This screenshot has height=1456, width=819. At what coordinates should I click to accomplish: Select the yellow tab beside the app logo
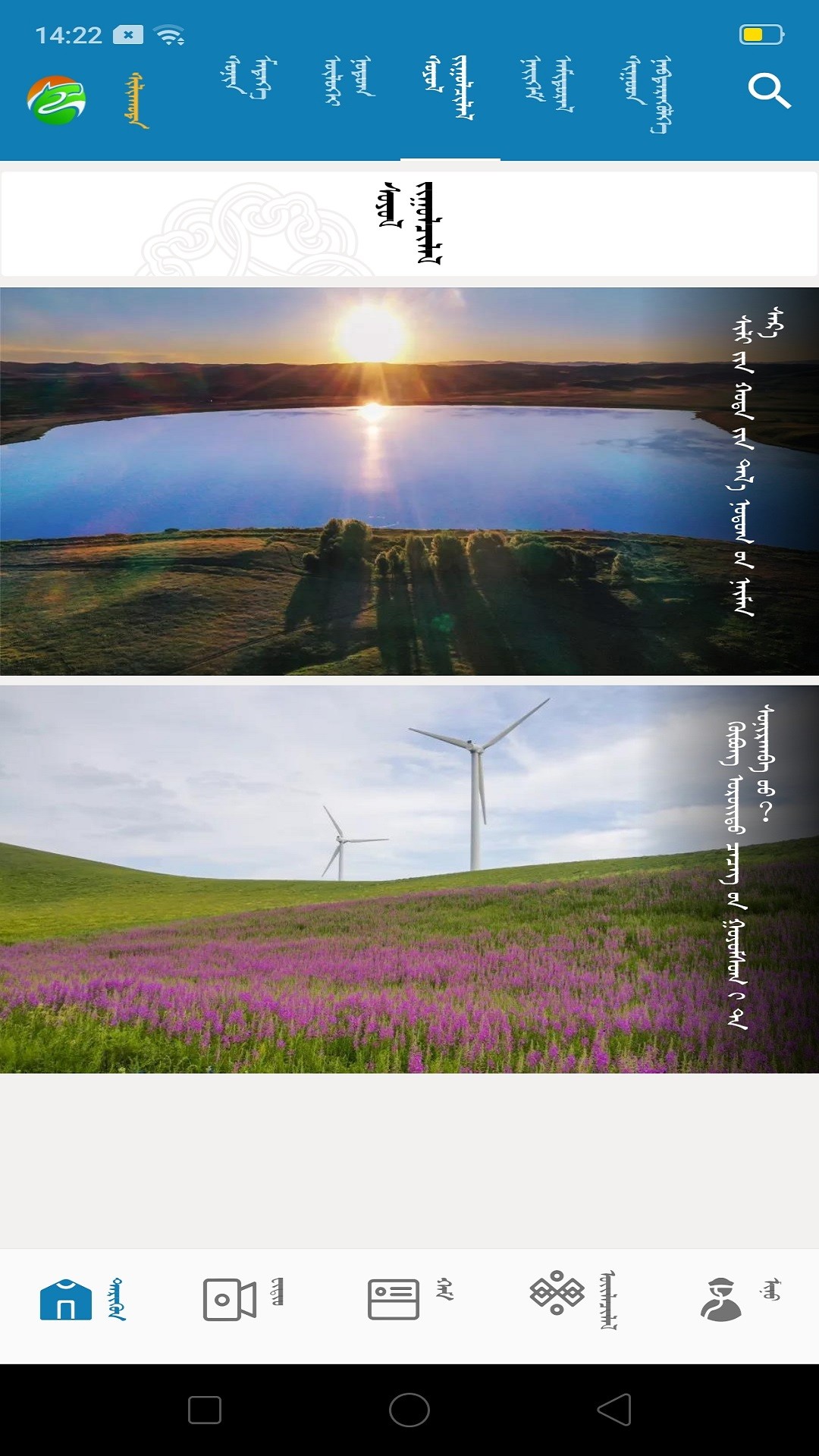pos(135,100)
